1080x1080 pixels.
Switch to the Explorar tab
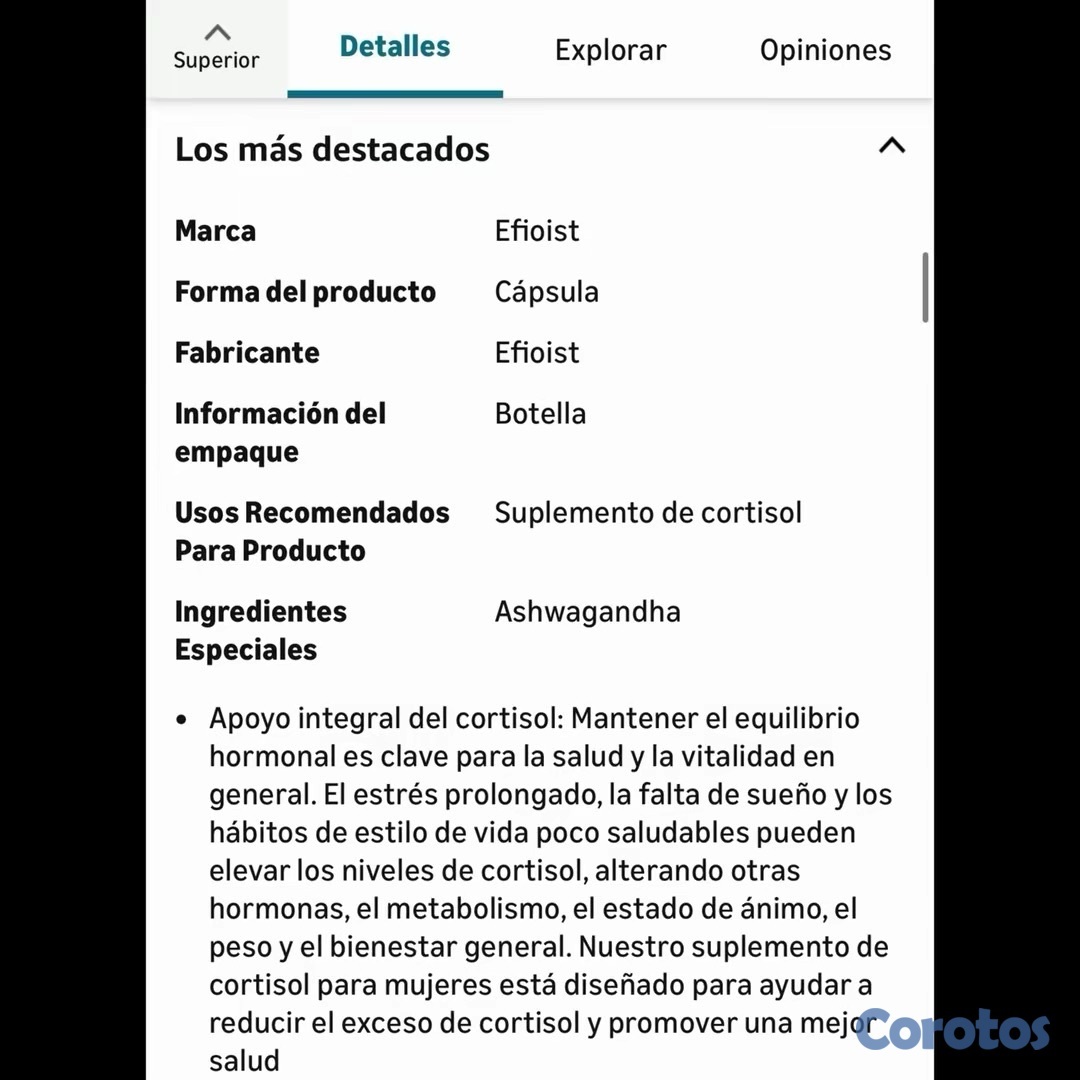click(610, 50)
